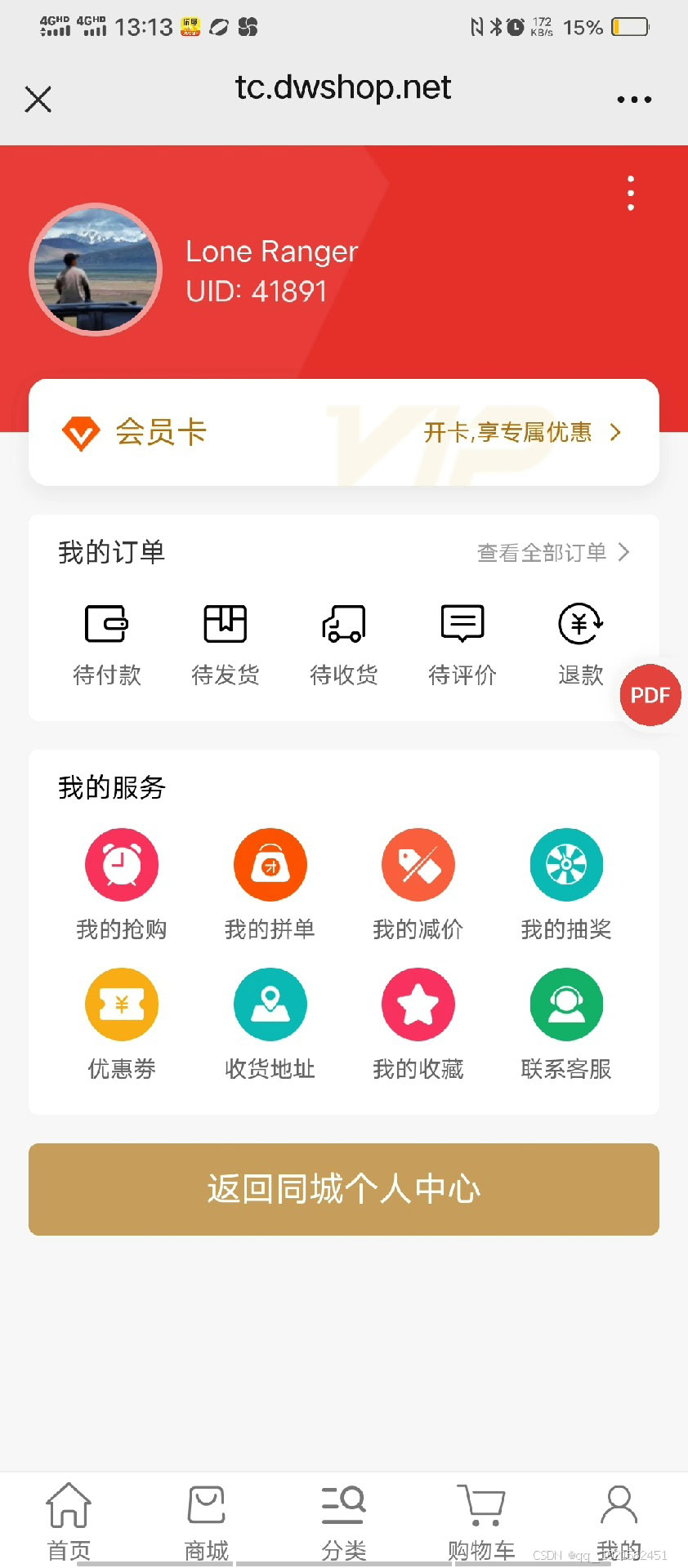
Task: Open the browser's three-dot options menu
Action: click(x=634, y=100)
